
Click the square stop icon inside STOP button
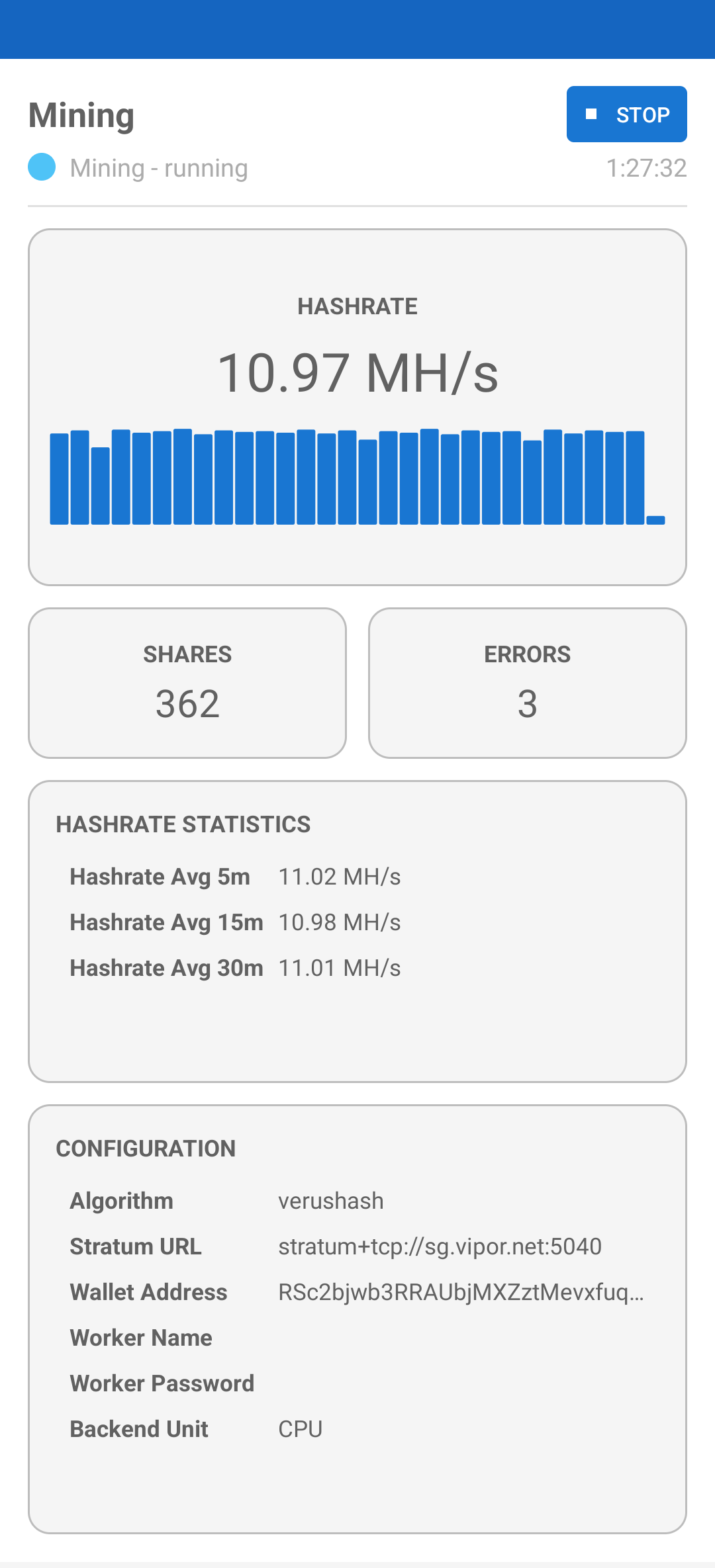(x=592, y=114)
